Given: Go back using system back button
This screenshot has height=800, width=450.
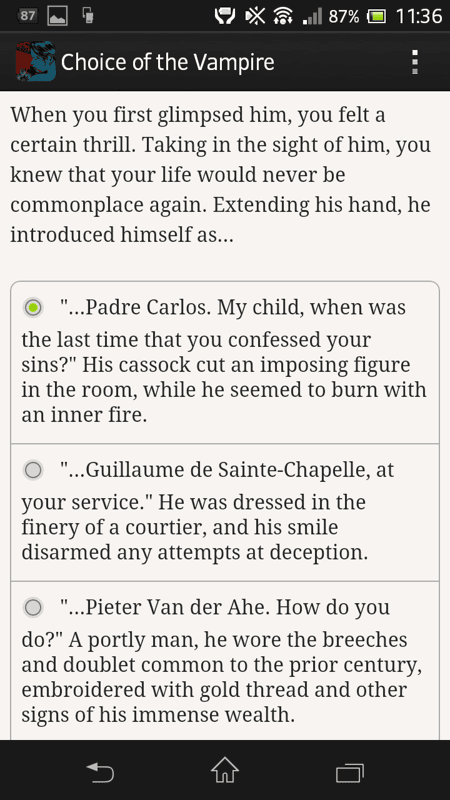Looking at the screenshot, I should tap(101, 772).
